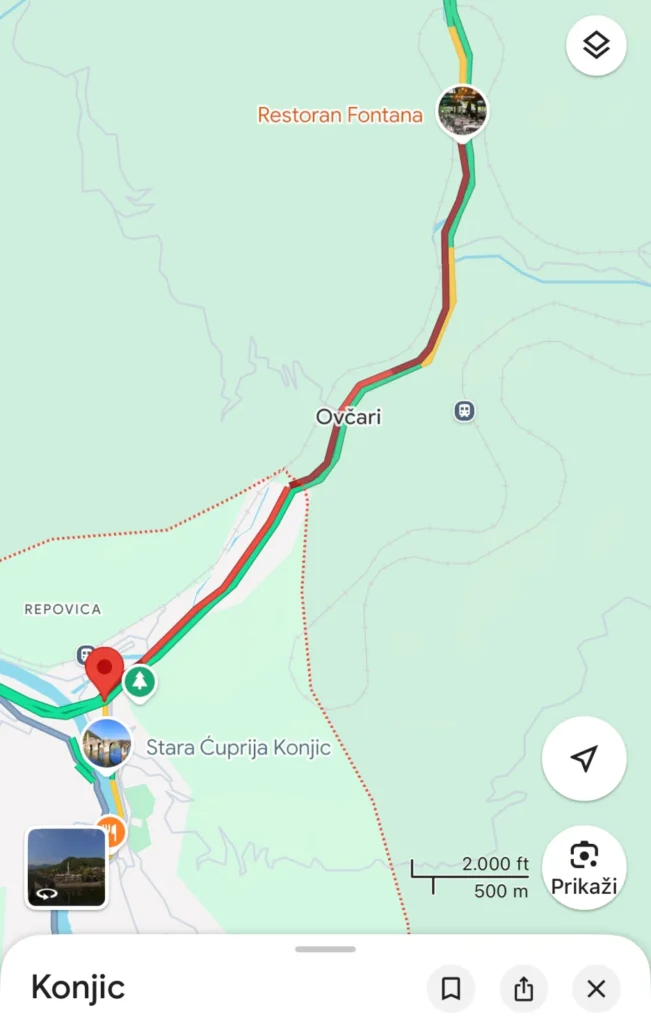Tap the Prikaži camera lens button
Screen dimensions: 651x1024
[584, 867]
